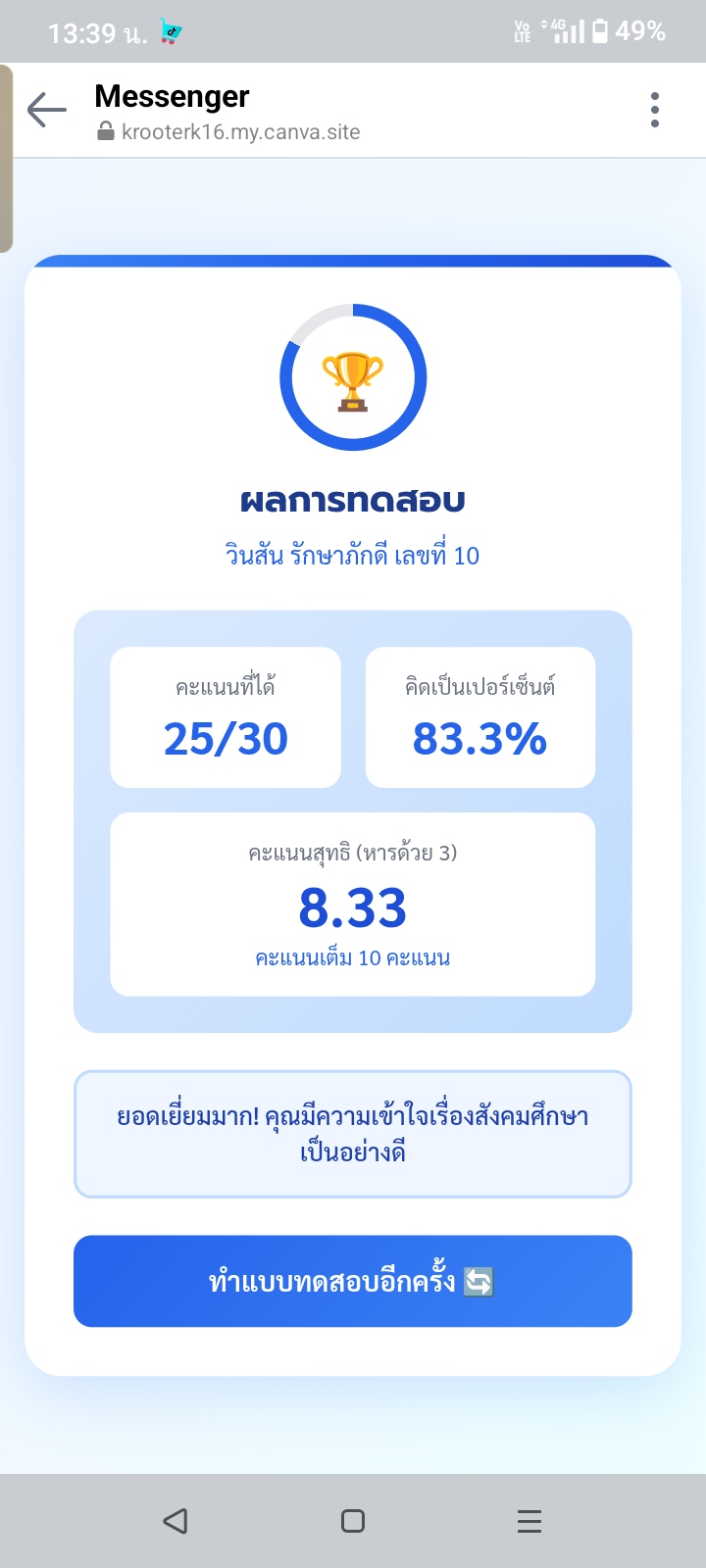Tap the system home button
The image size is (706, 1568).
(x=353, y=1520)
